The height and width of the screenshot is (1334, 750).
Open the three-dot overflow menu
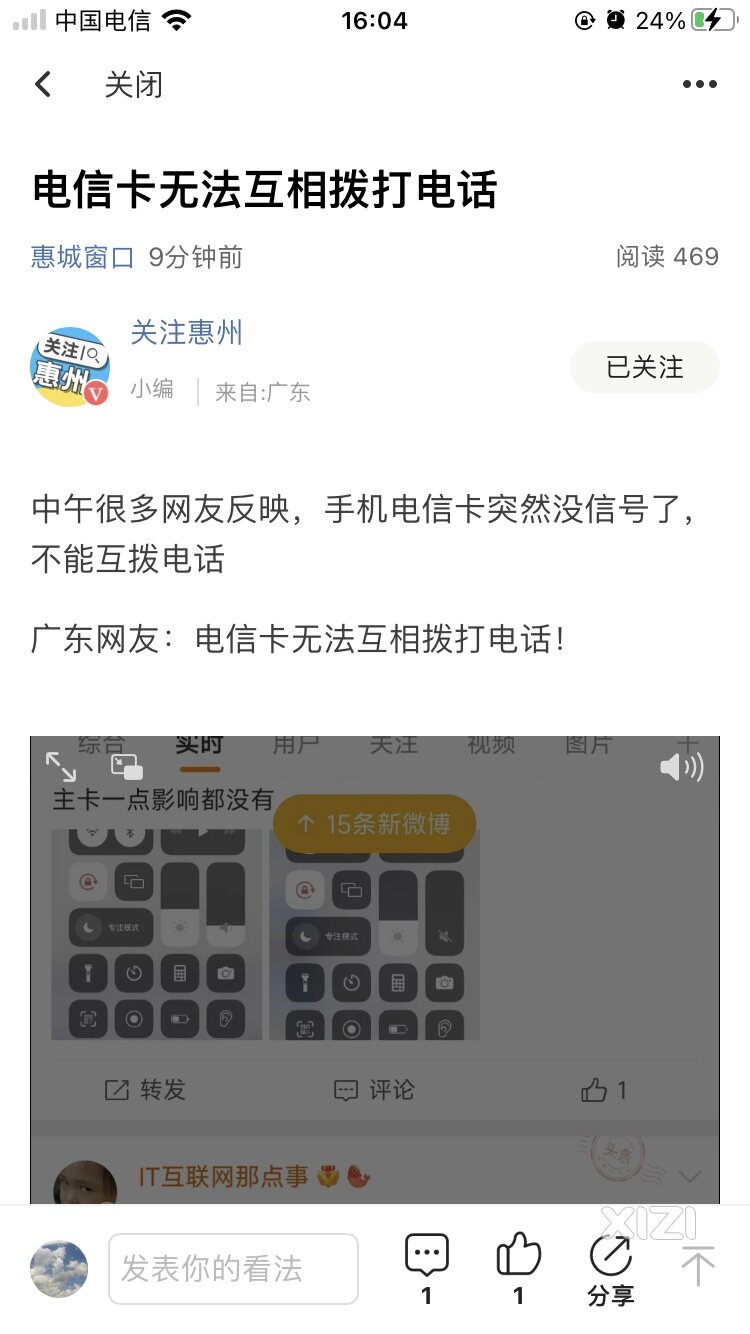point(699,85)
